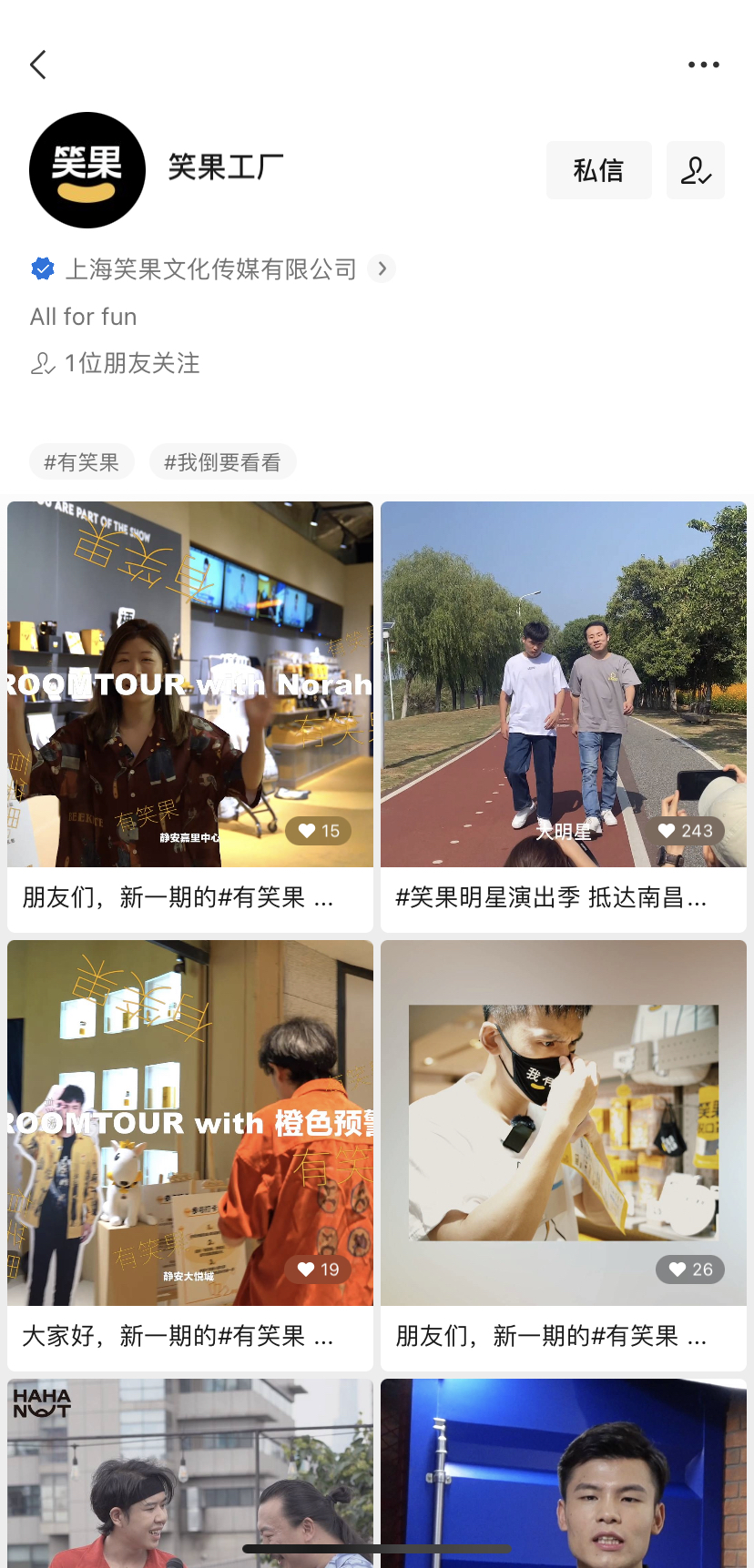Open the post with blue background man
This screenshot has width=754, height=1568.
click(564, 1472)
